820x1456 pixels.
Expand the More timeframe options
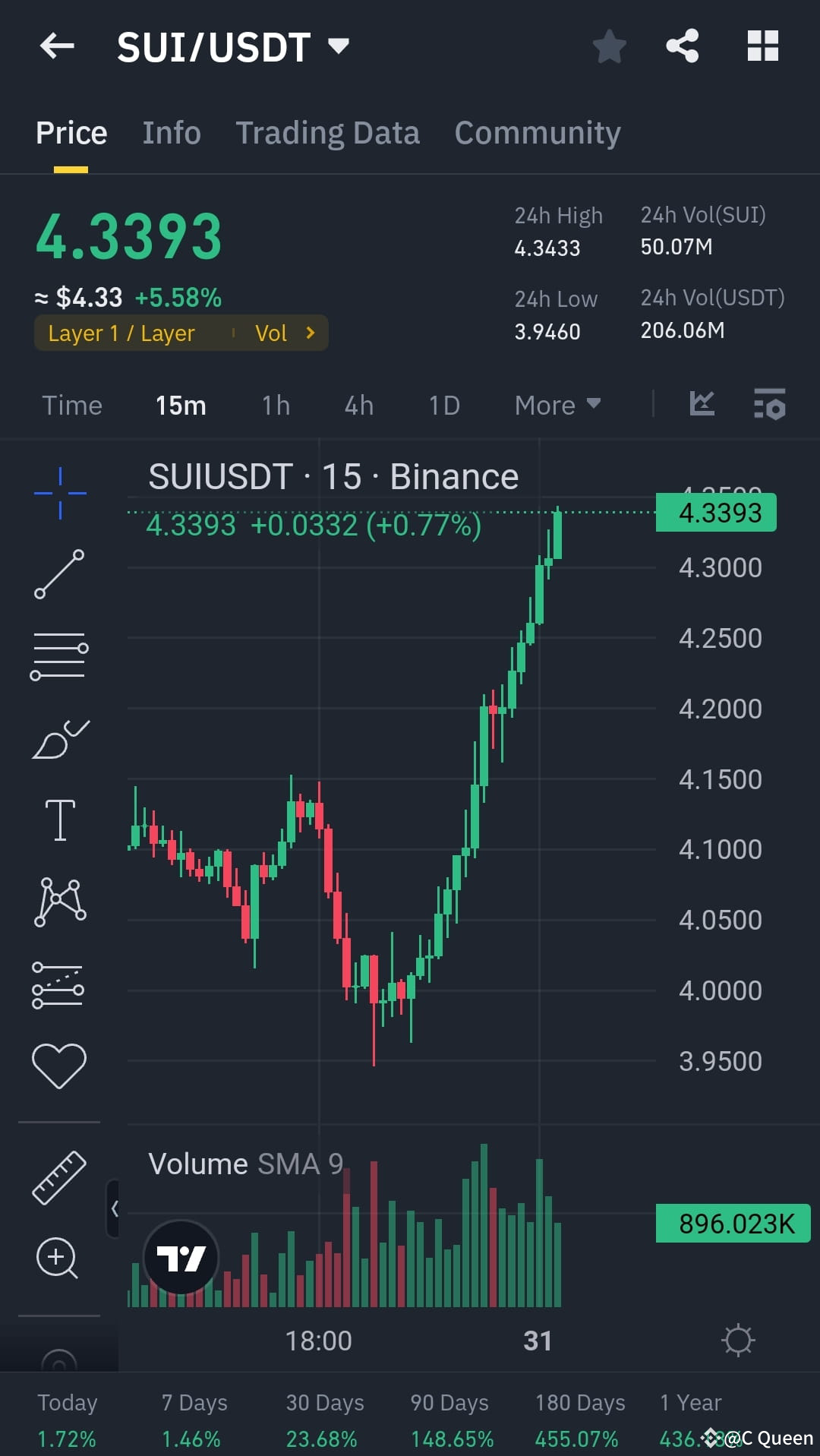click(x=557, y=405)
